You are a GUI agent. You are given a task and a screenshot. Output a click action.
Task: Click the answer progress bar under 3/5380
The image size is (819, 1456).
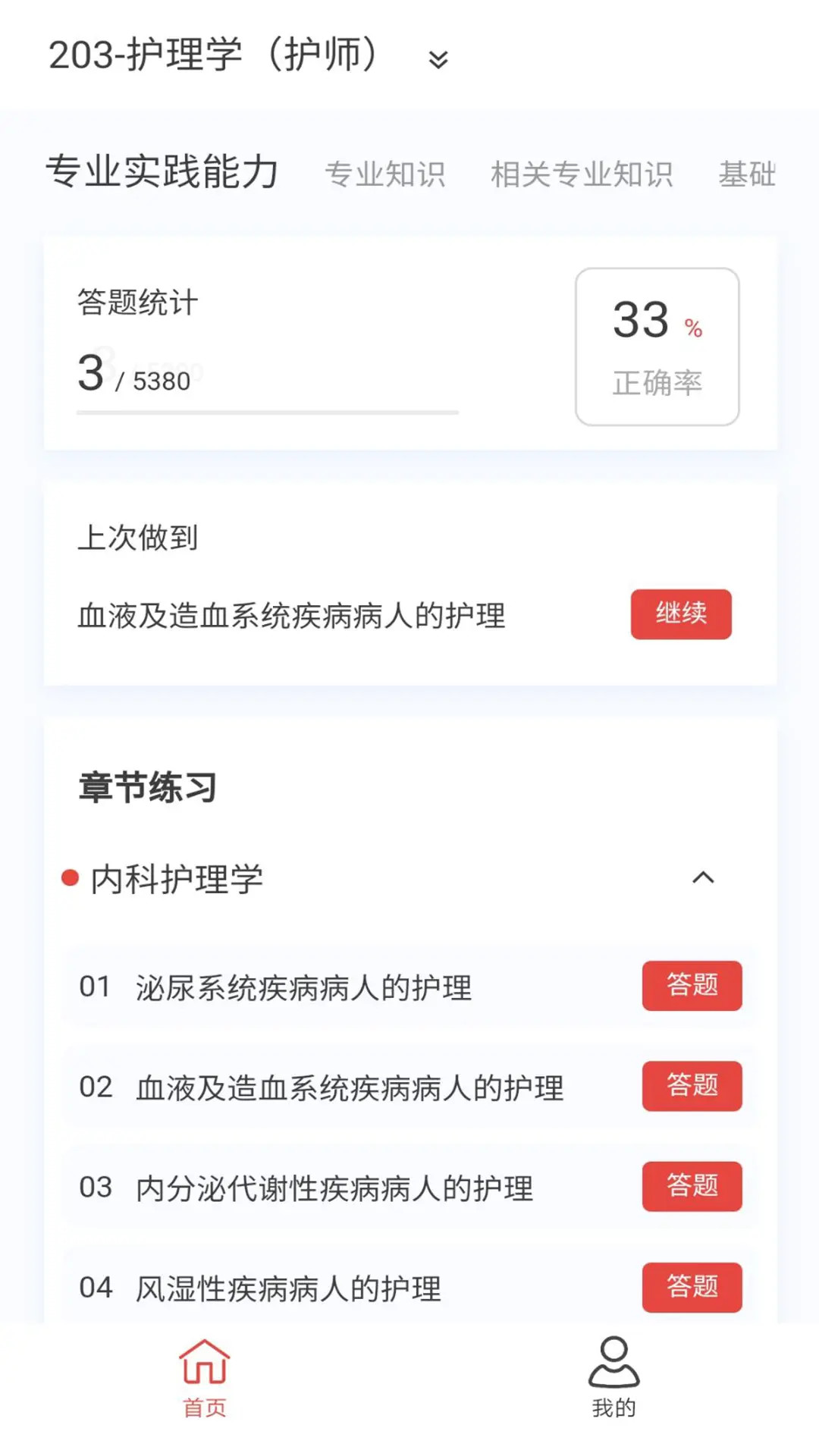[267, 413]
